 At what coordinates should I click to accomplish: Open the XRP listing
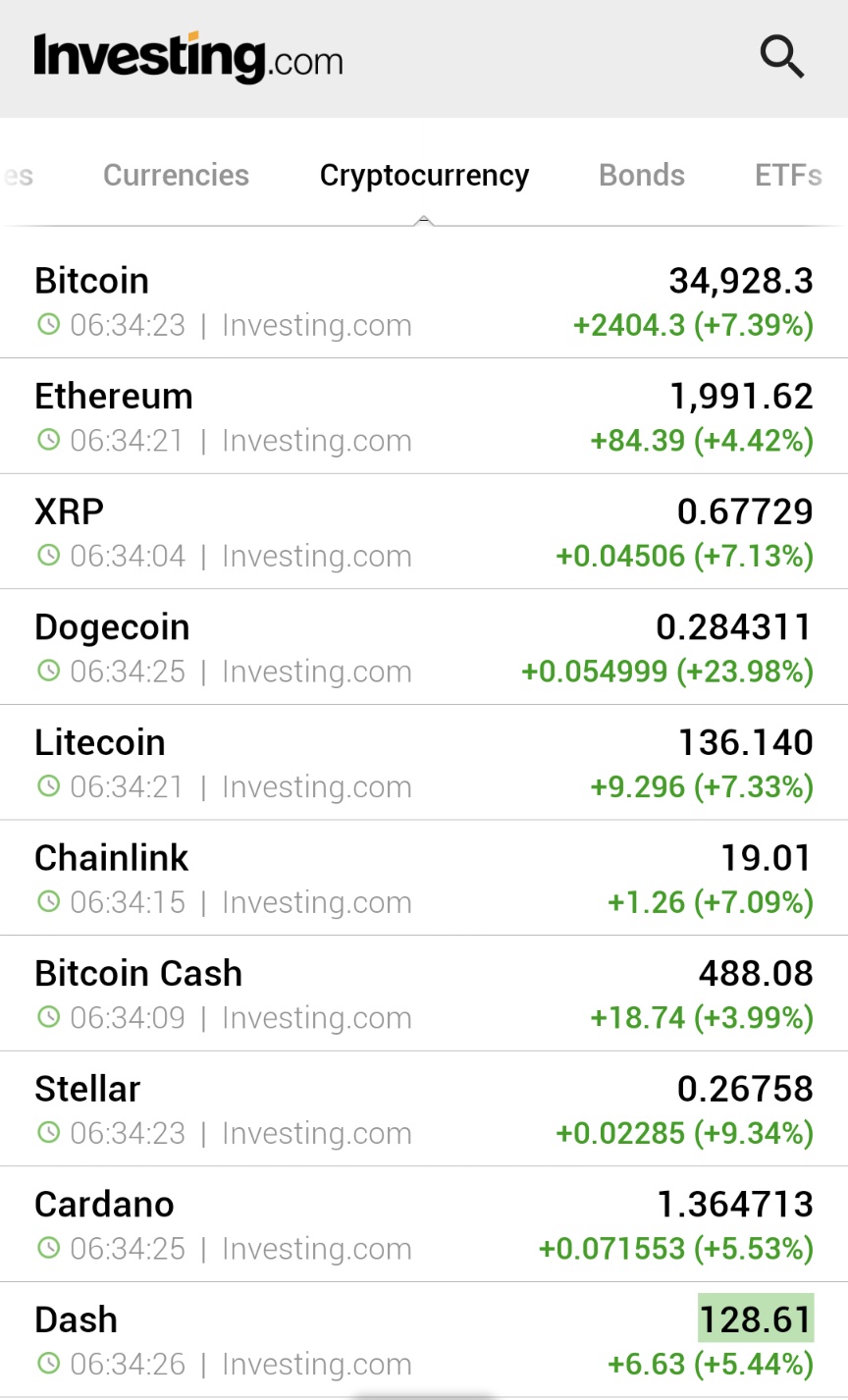[x=68, y=512]
